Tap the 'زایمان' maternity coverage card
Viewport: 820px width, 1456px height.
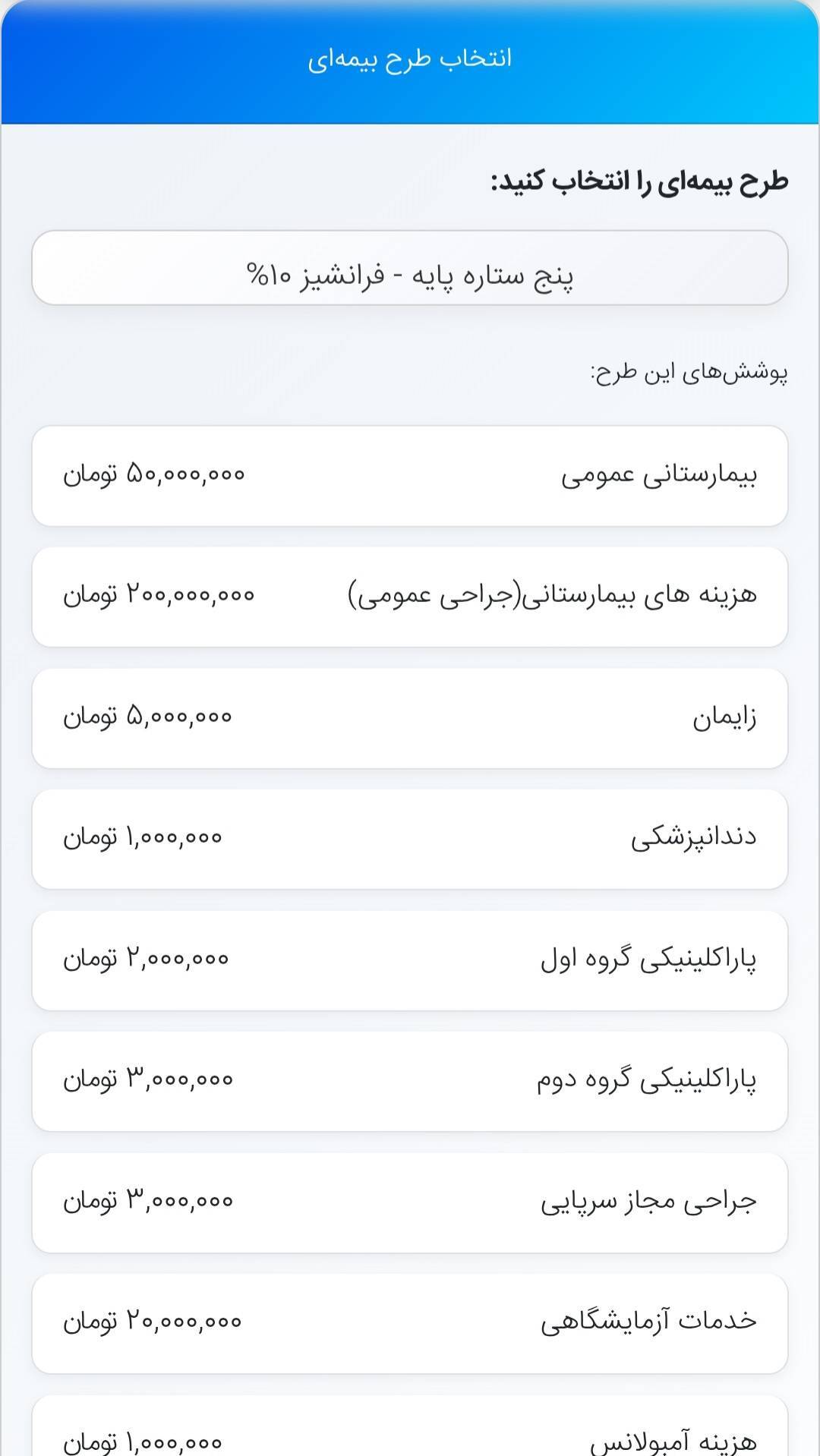(x=410, y=717)
